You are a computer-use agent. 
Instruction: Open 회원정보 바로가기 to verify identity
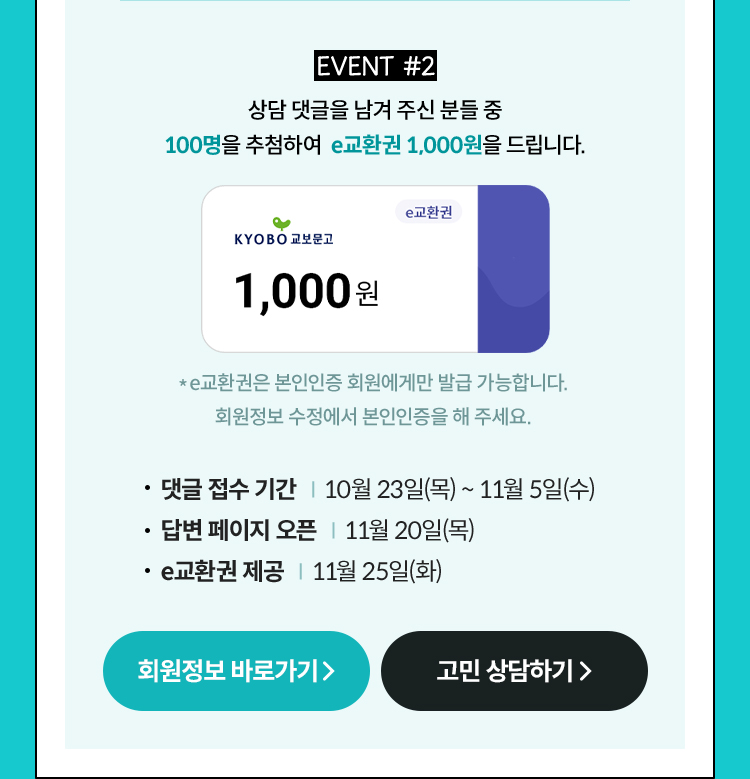(236, 671)
